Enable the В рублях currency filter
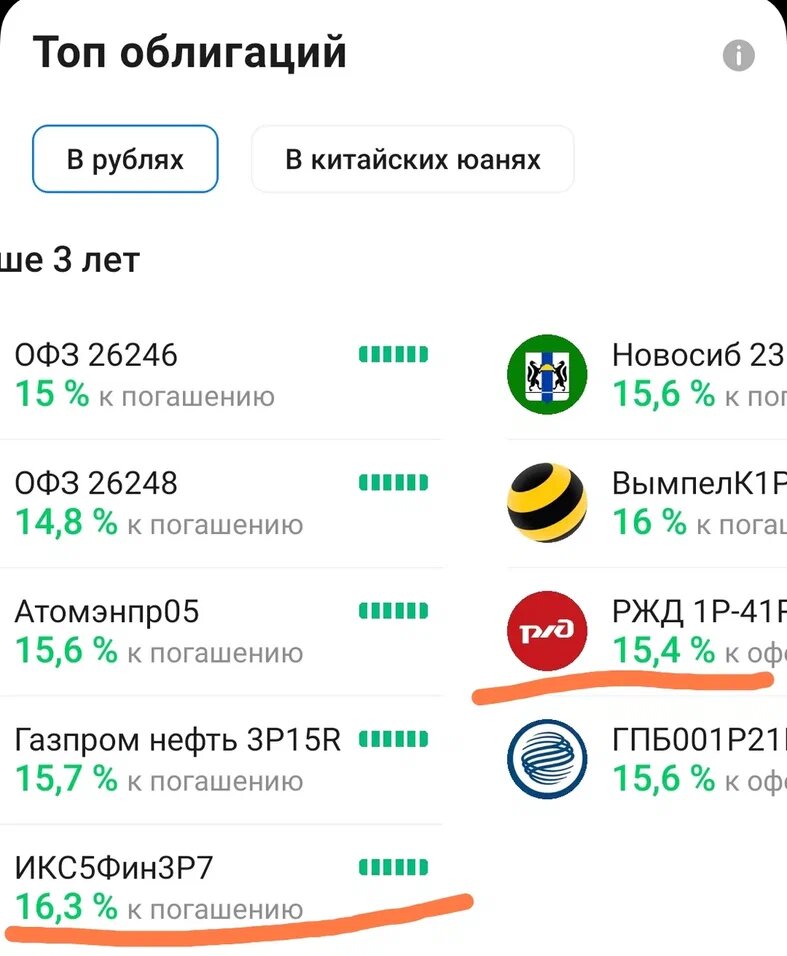787x956 pixels. click(124, 158)
